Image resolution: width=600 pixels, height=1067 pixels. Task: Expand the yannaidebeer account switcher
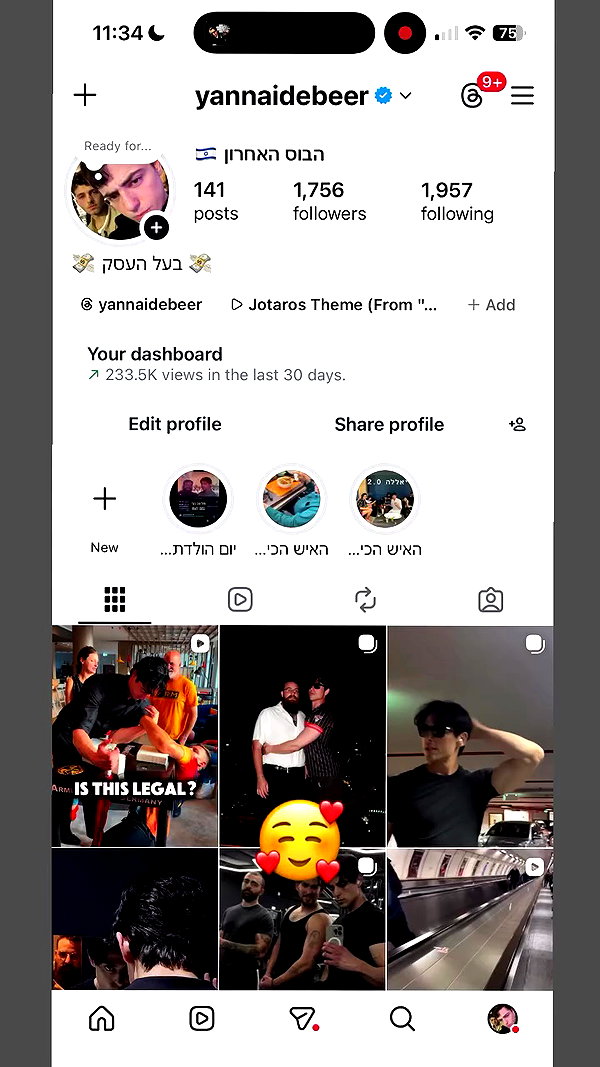(405, 96)
